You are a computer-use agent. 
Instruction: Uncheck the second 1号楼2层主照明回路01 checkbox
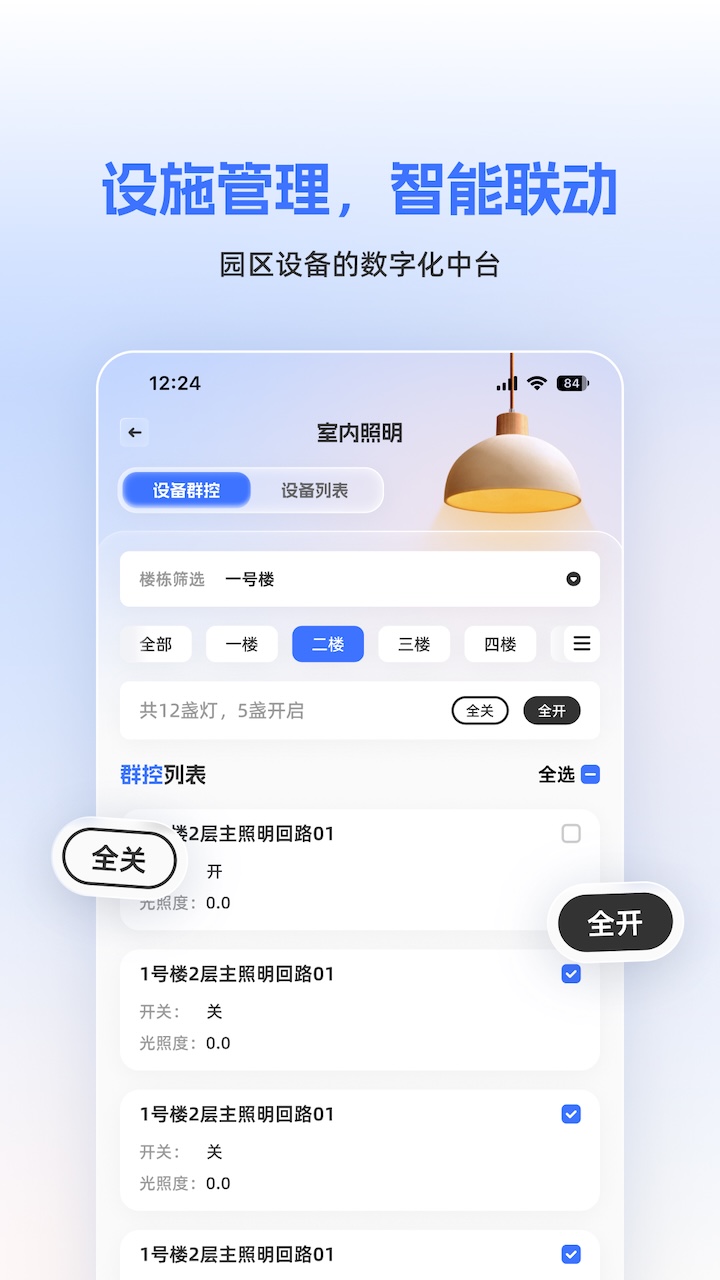(x=571, y=973)
